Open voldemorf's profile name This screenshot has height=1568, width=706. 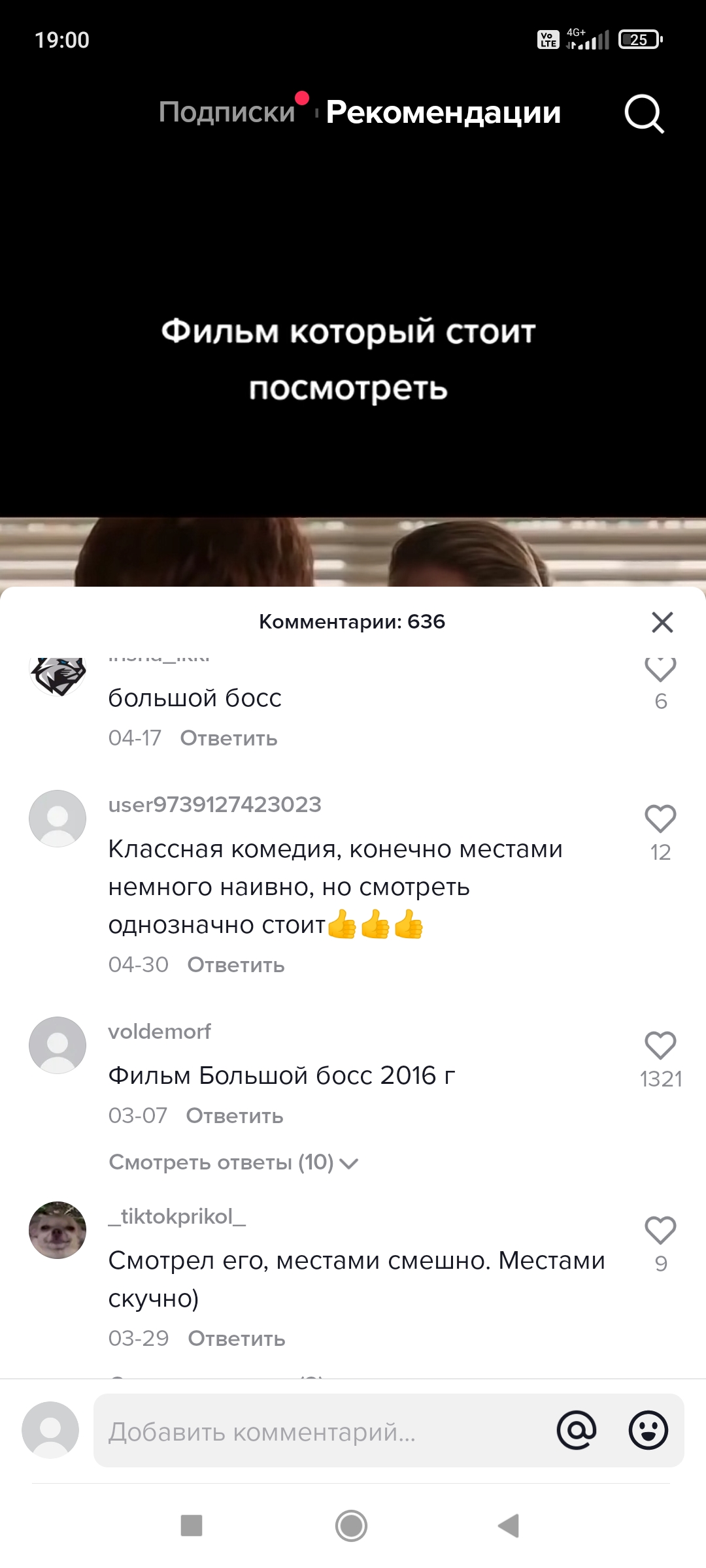[160, 1032]
